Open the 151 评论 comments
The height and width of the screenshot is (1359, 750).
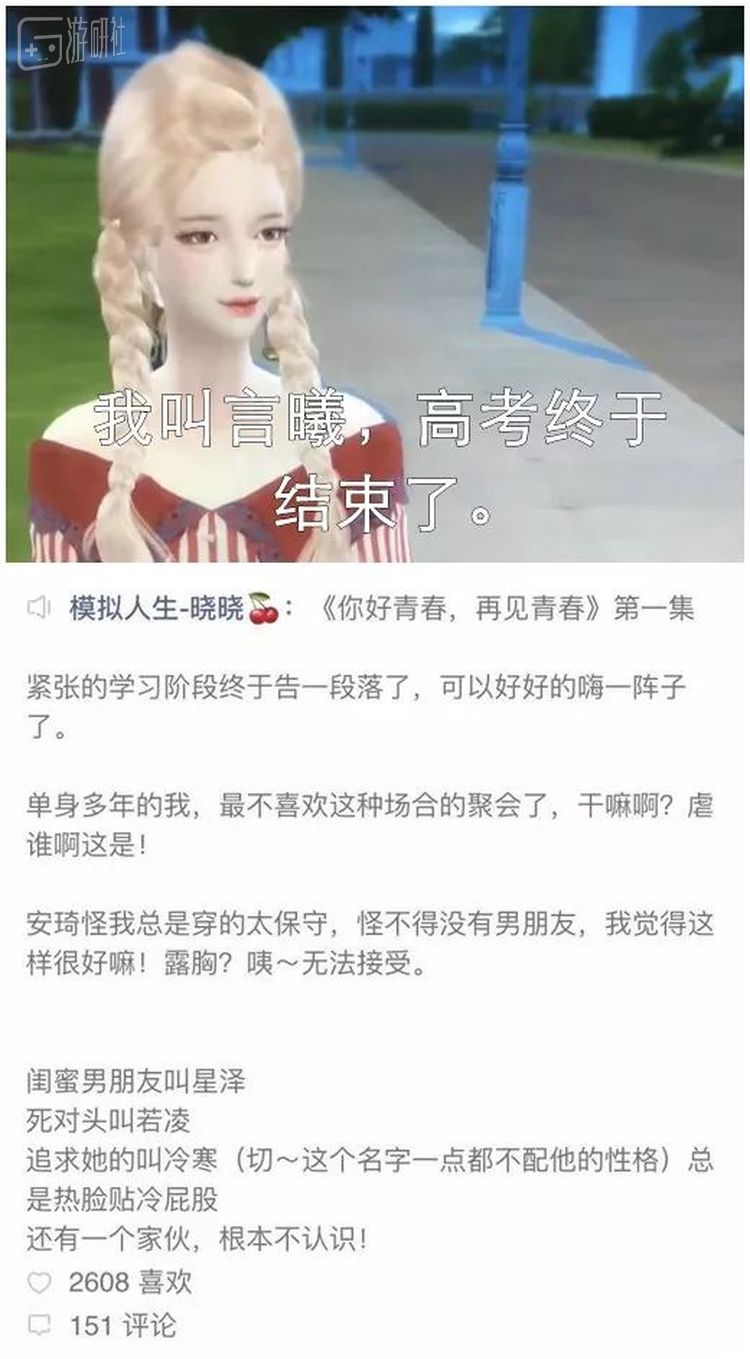point(40,1327)
